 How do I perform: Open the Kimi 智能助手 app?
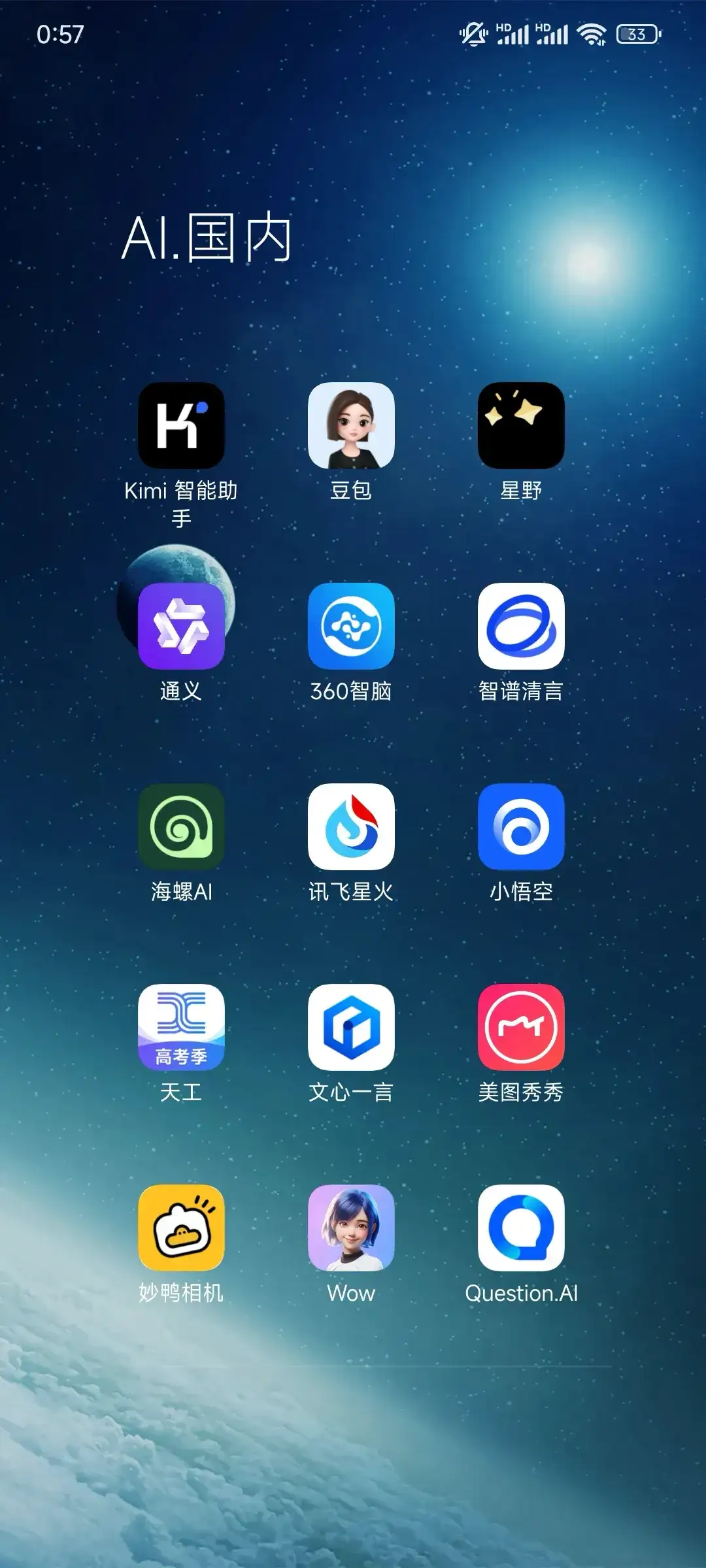(x=181, y=425)
